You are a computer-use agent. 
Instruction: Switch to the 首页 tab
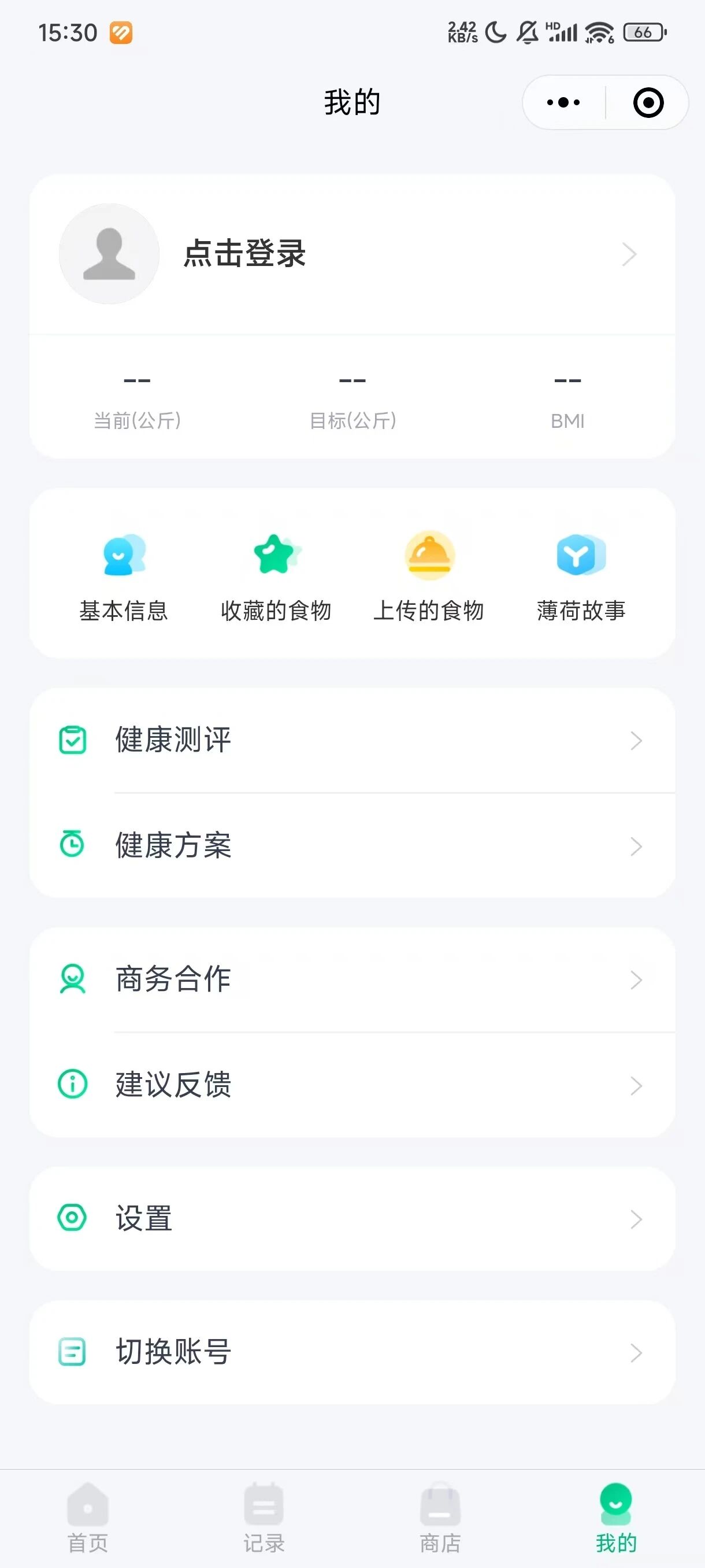click(88, 1518)
